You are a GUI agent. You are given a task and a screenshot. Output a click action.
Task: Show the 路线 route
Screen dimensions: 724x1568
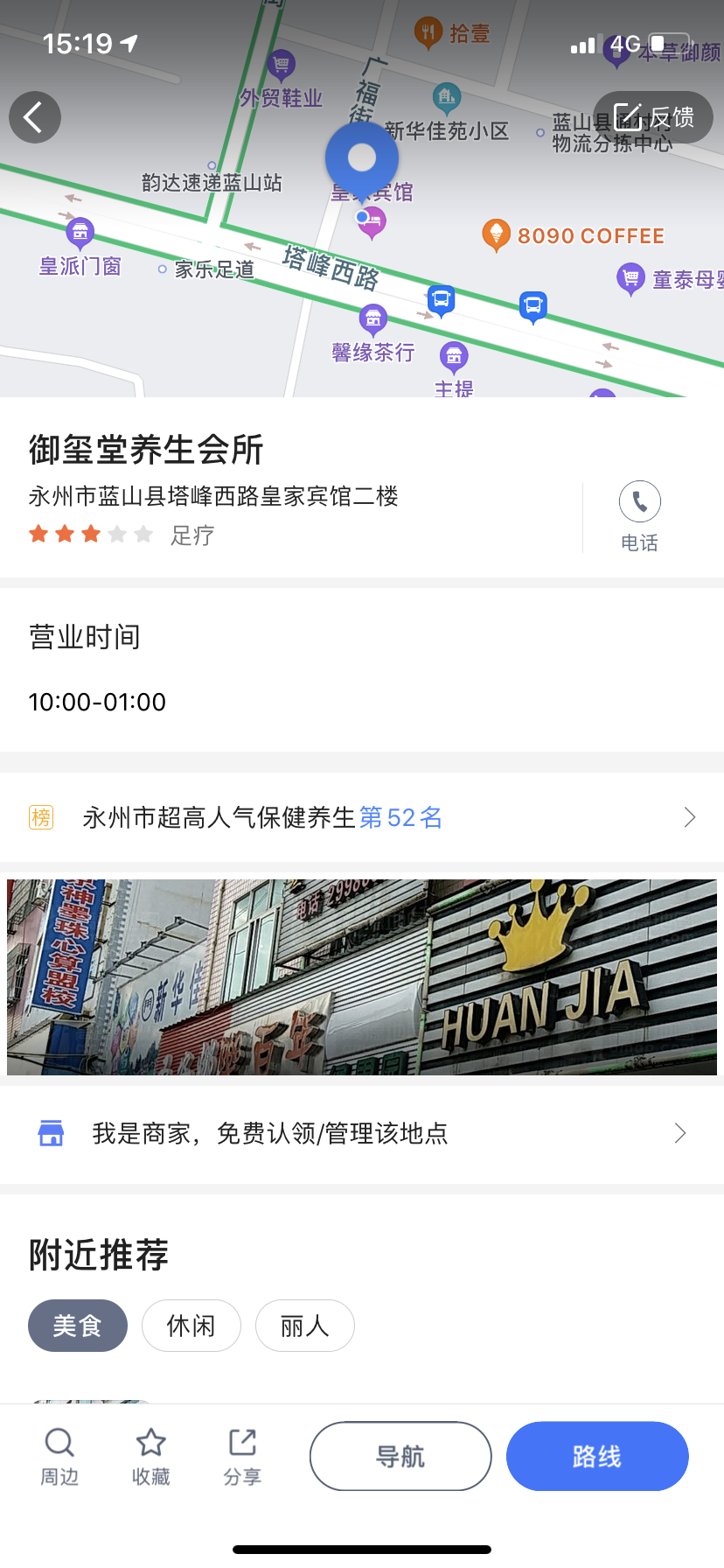[597, 1456]
